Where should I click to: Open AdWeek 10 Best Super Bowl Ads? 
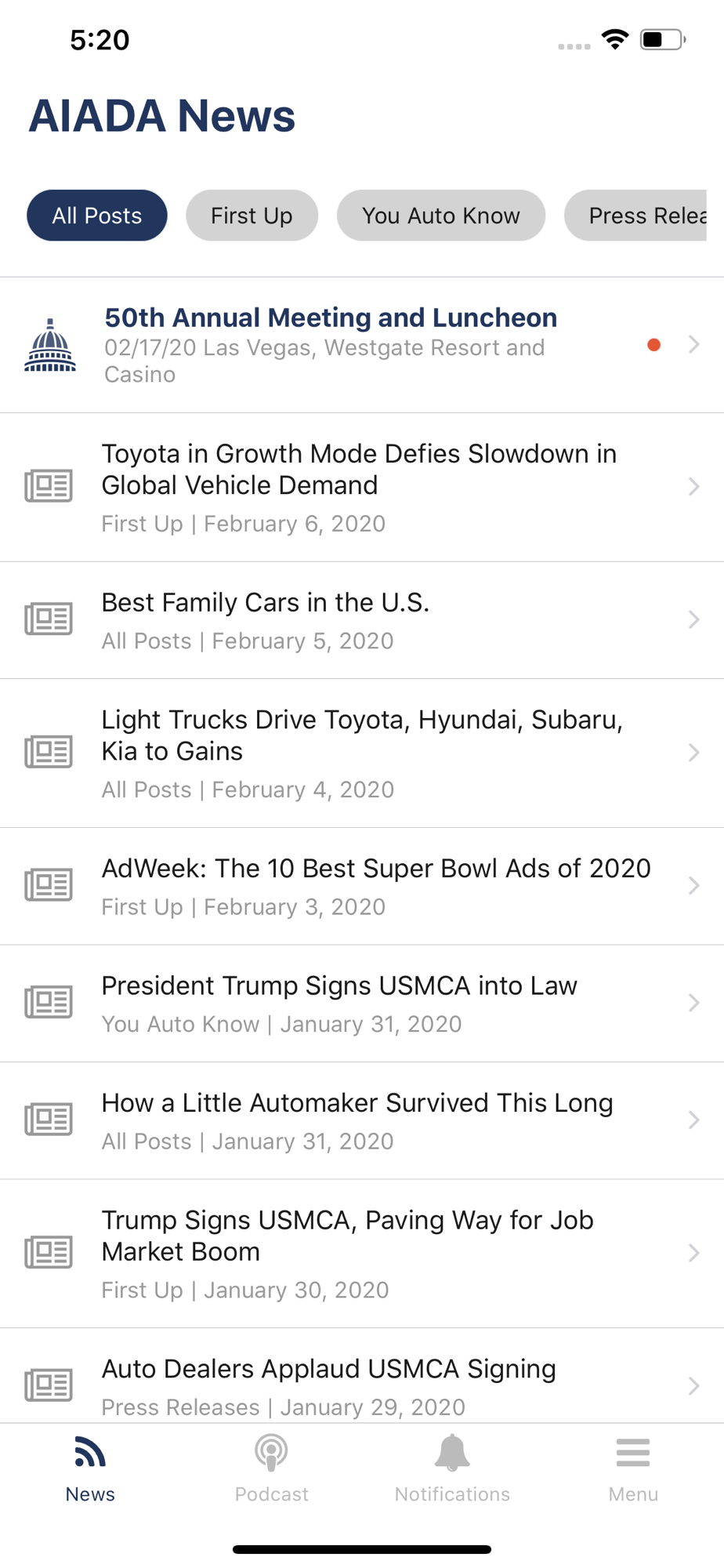coord(360,886)
